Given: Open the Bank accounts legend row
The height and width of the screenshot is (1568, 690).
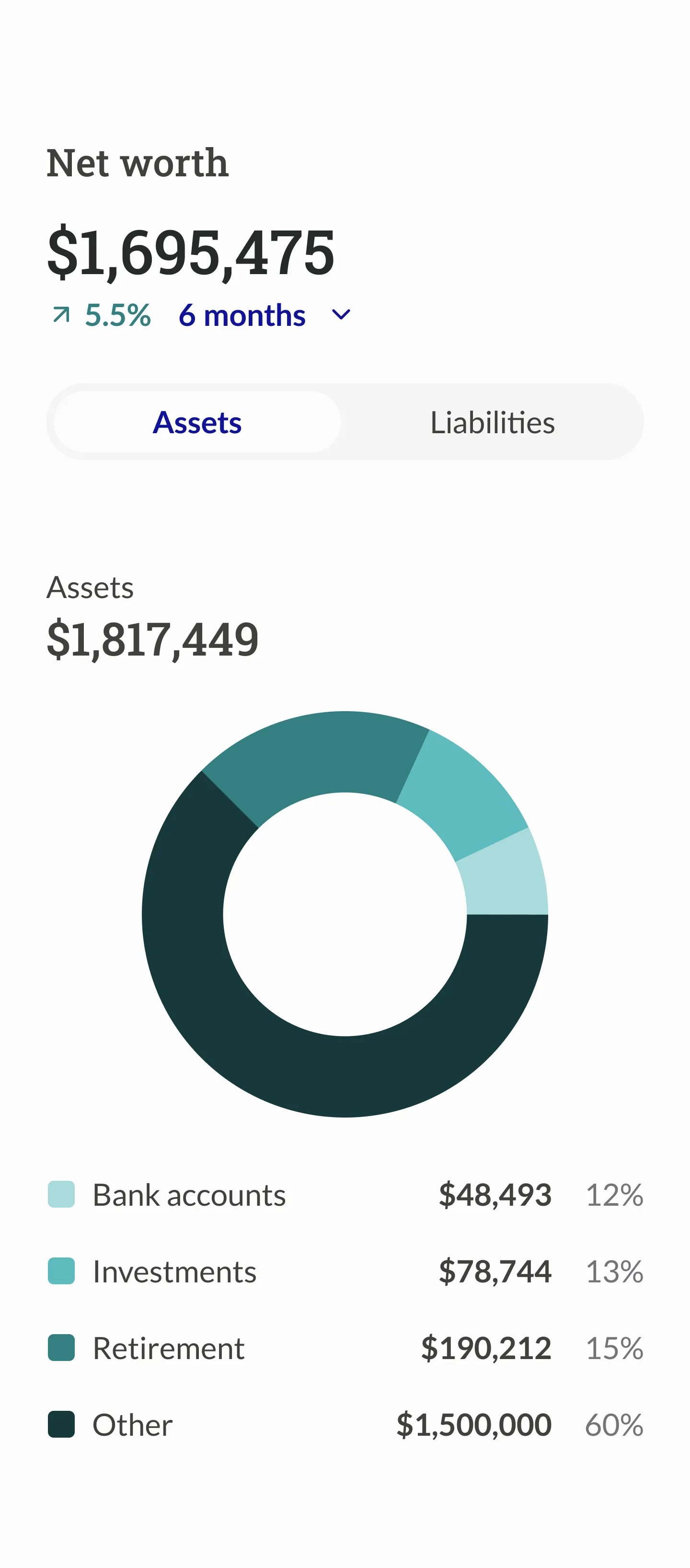Looking at the screenshot, I should [189, 1195].
